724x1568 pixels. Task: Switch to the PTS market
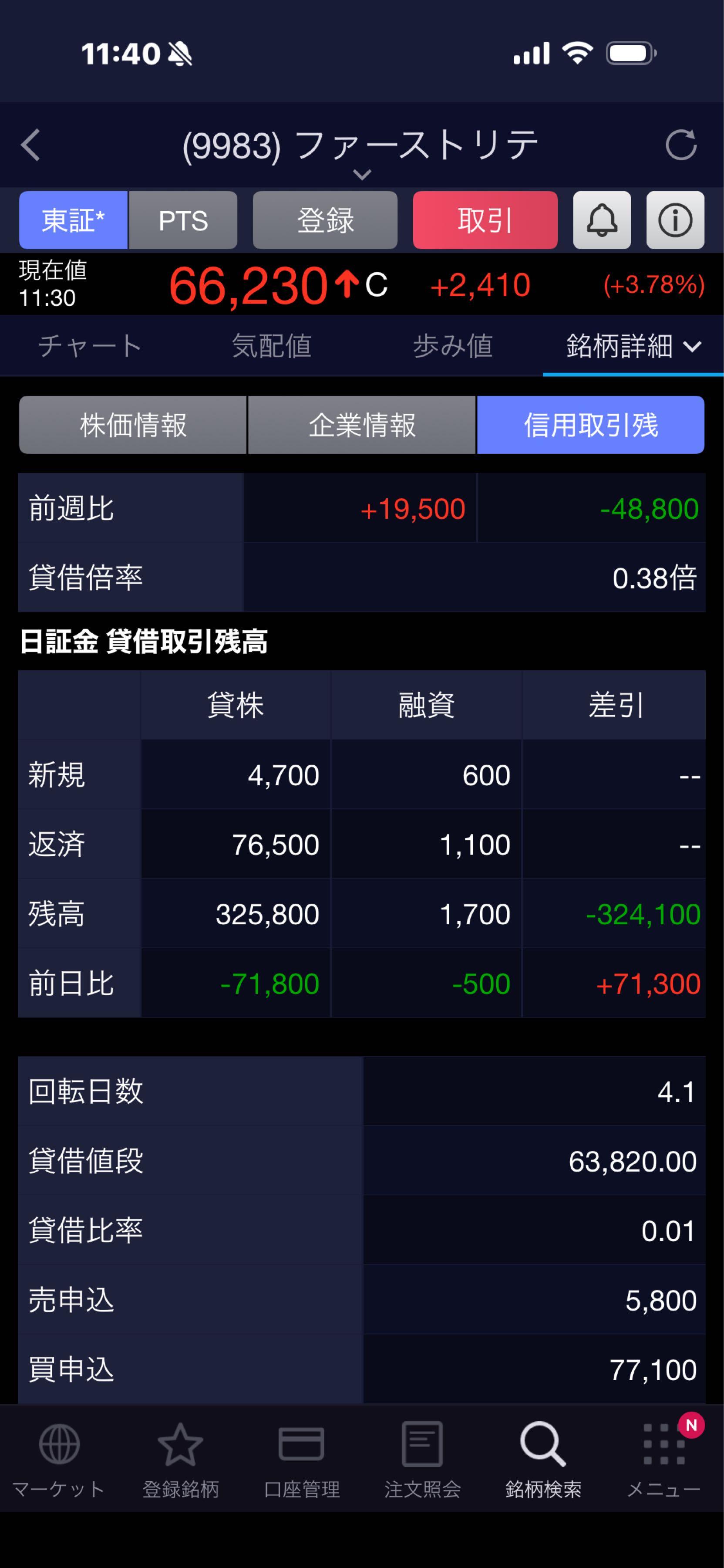[x=183, y=220]
